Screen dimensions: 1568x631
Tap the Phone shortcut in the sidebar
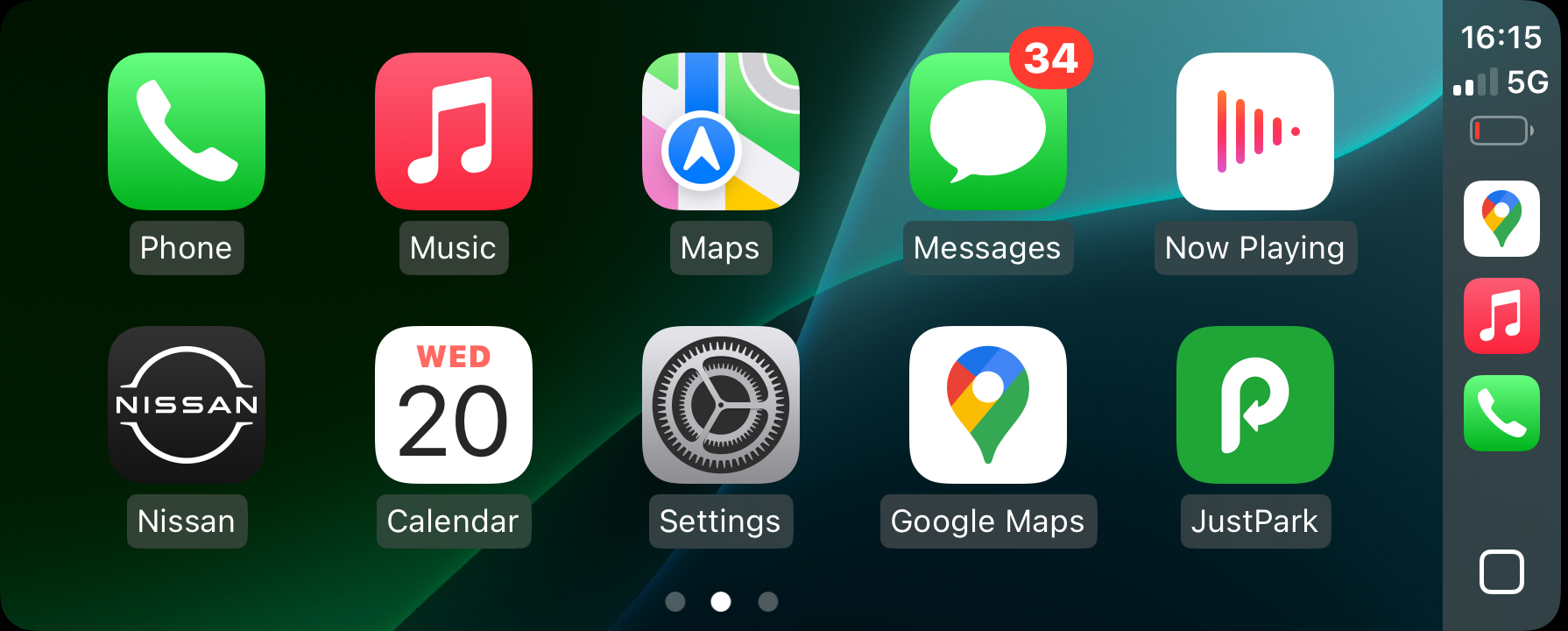pyautogui.click(x=1501, y=413)
